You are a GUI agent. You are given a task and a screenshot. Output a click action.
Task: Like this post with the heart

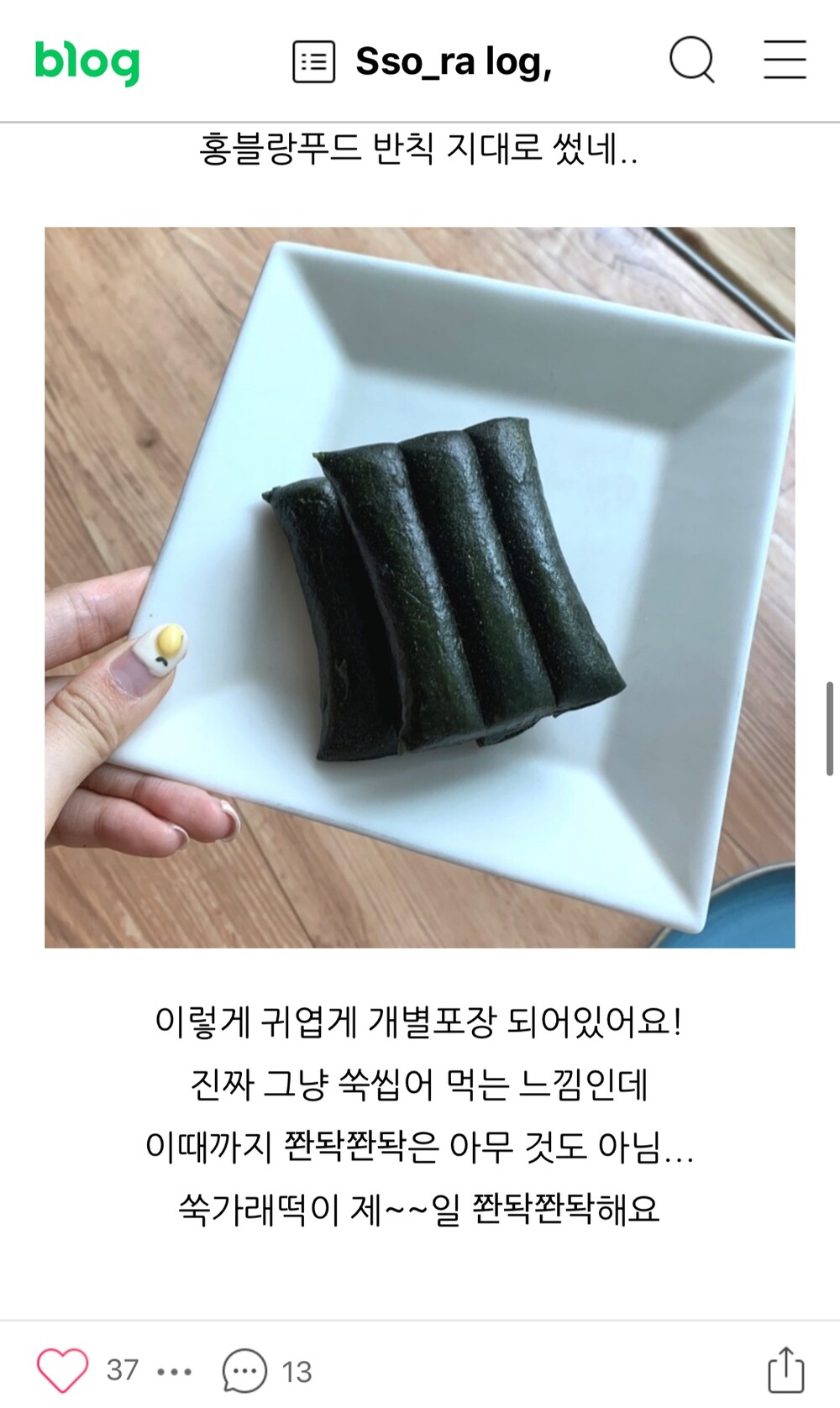63,1370
